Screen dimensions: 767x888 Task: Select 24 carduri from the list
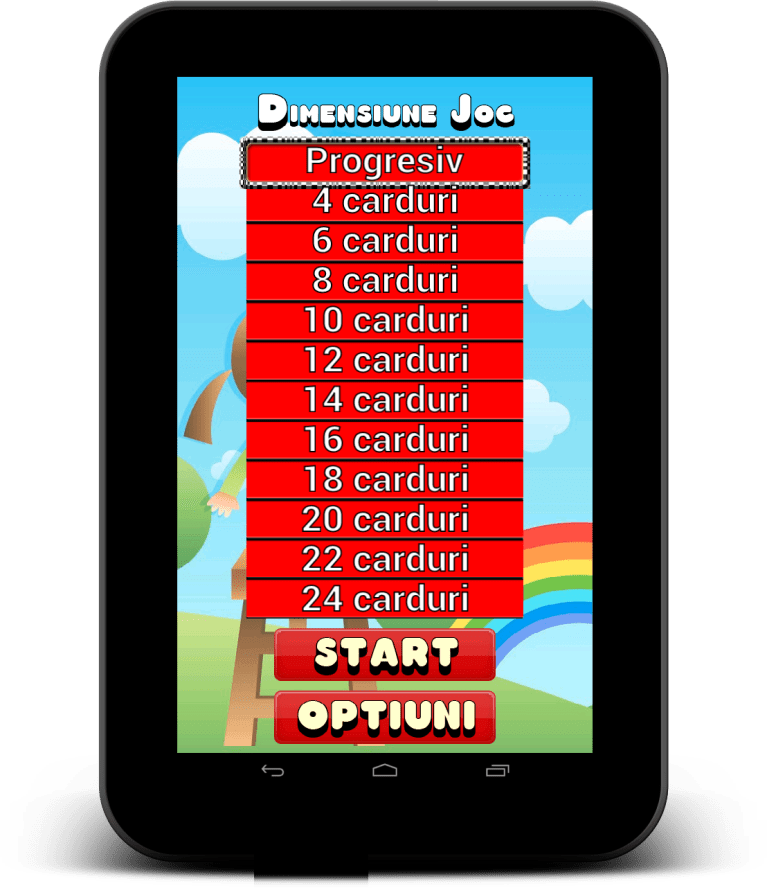[385, 599]
